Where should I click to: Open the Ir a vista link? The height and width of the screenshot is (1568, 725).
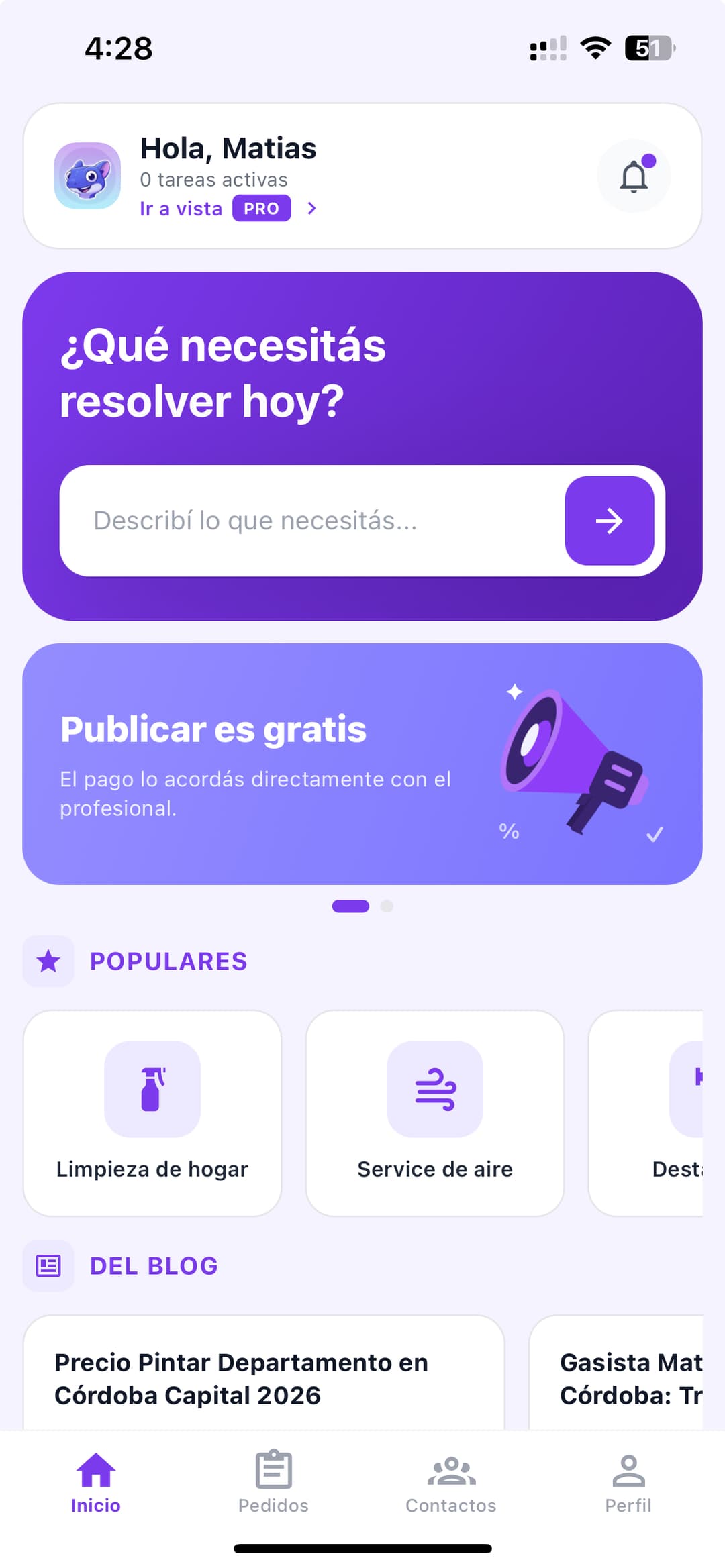[181, 209]
